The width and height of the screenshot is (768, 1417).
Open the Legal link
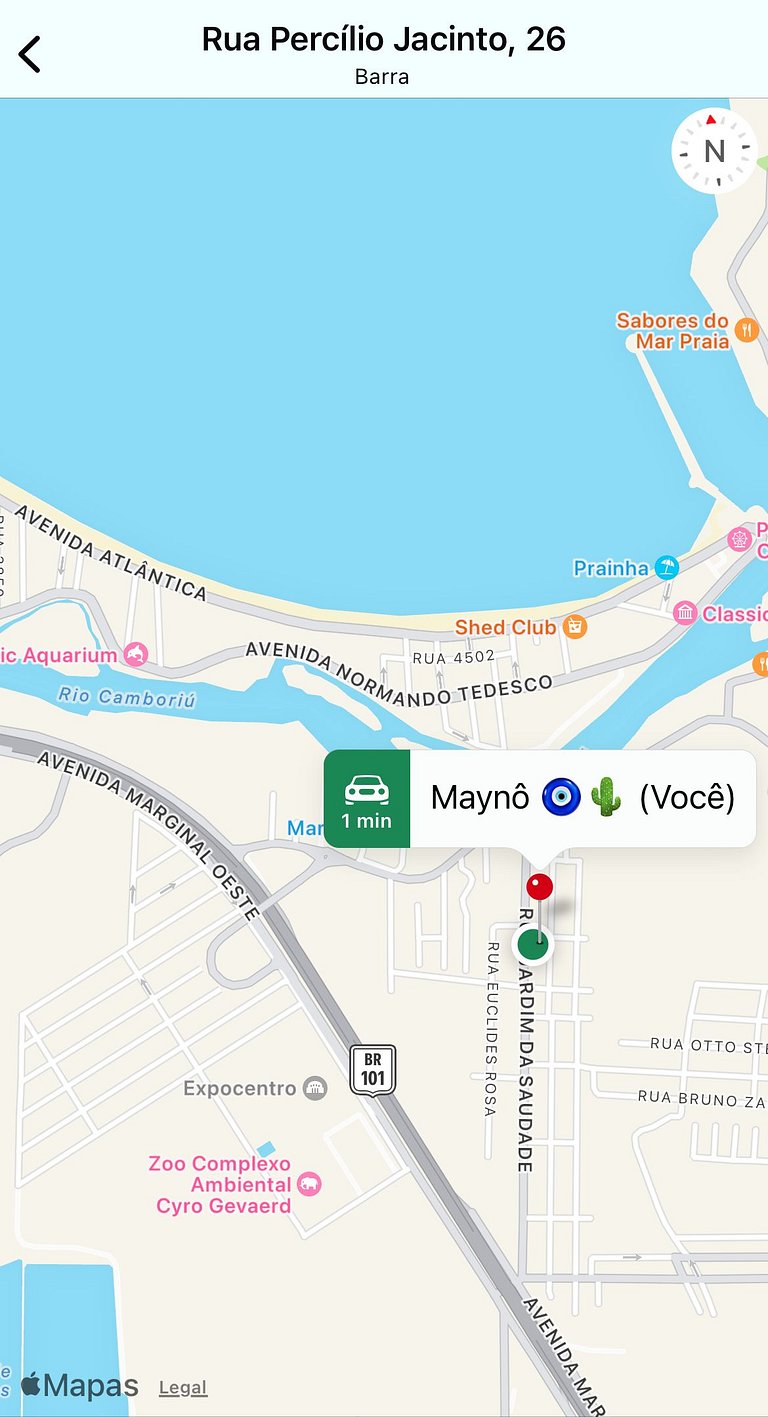[x=183, y=1387]
